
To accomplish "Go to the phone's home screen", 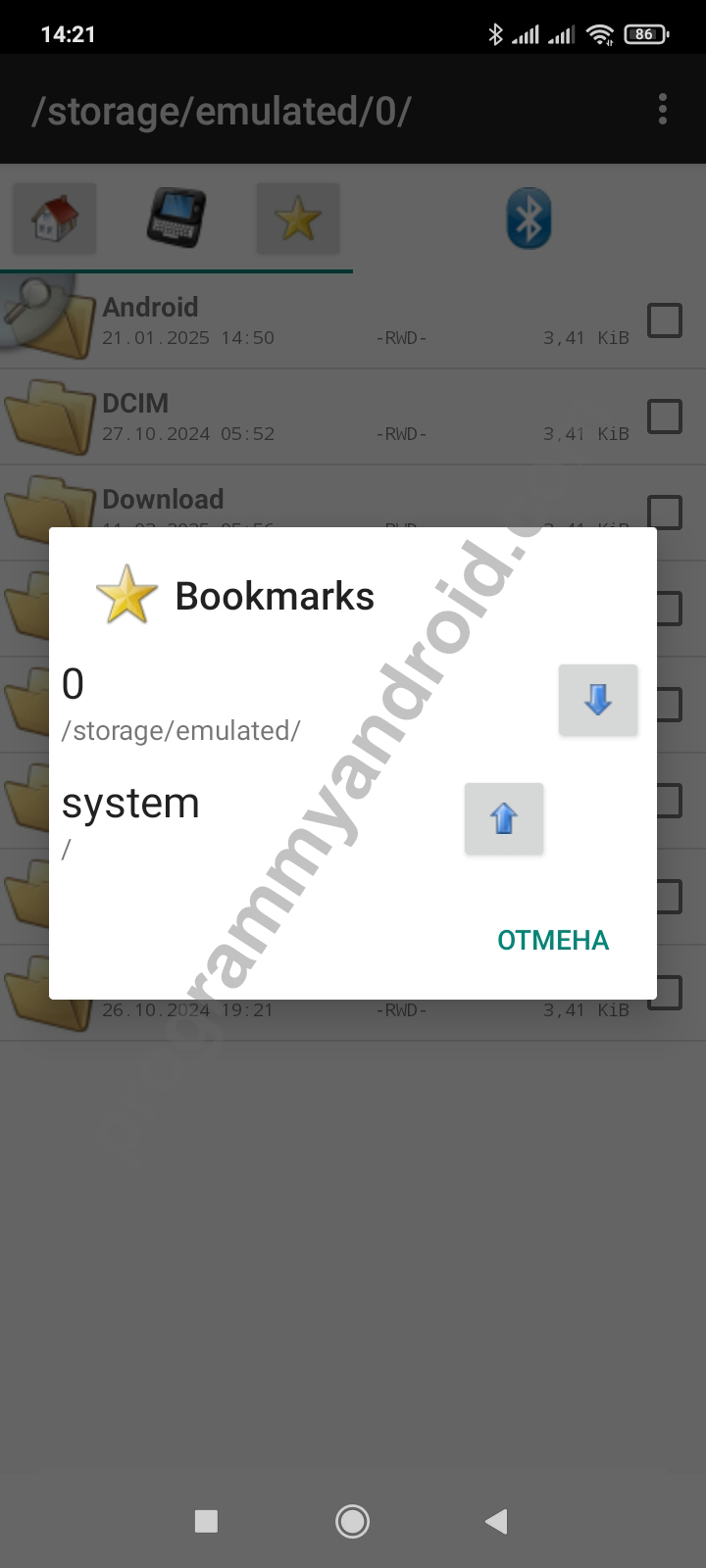I will (x=352, y=1521).
